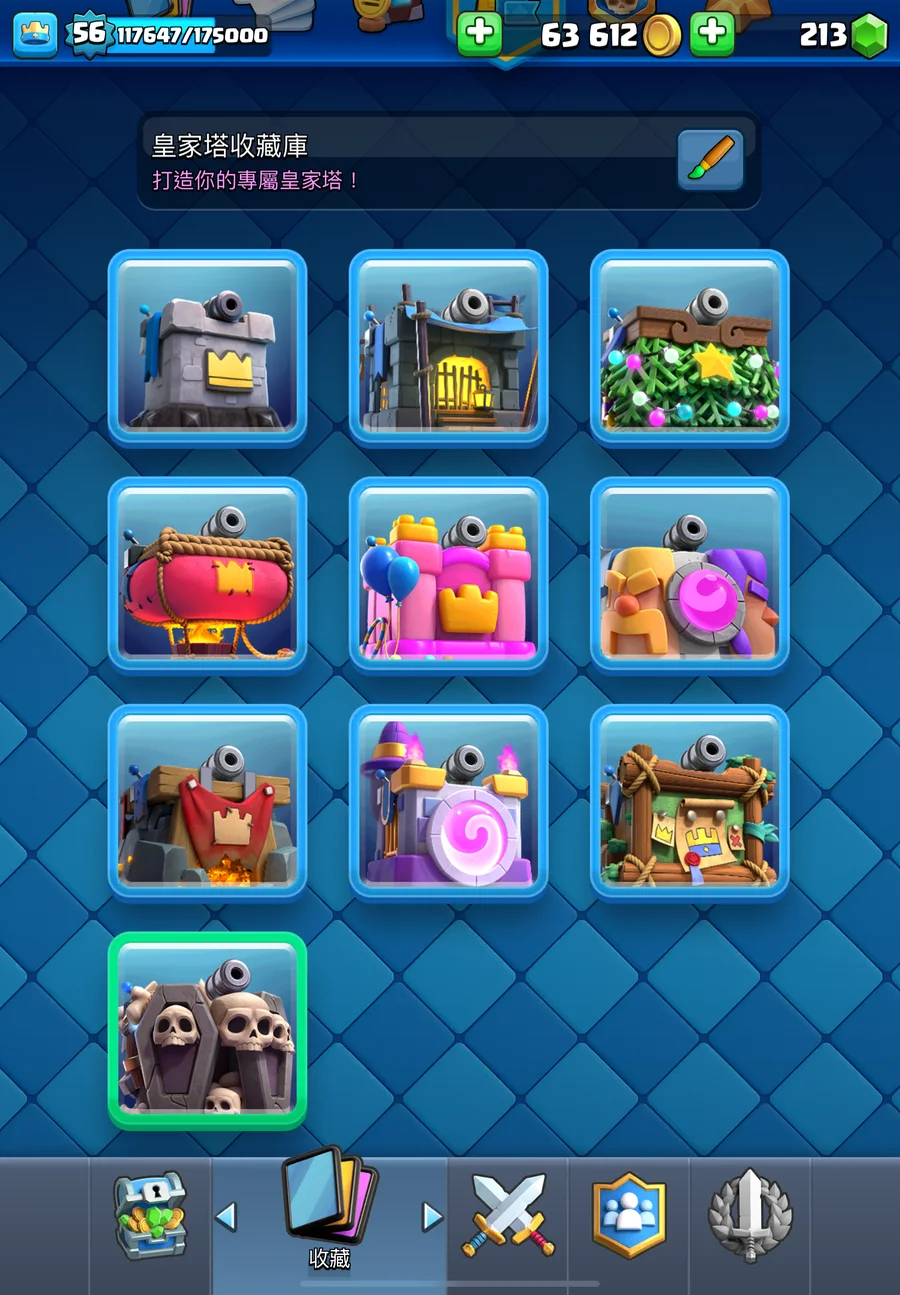This screenshot has height=1295, width=900.
Task: Select the Christmas tree tower skin
Action: point(689,346)
